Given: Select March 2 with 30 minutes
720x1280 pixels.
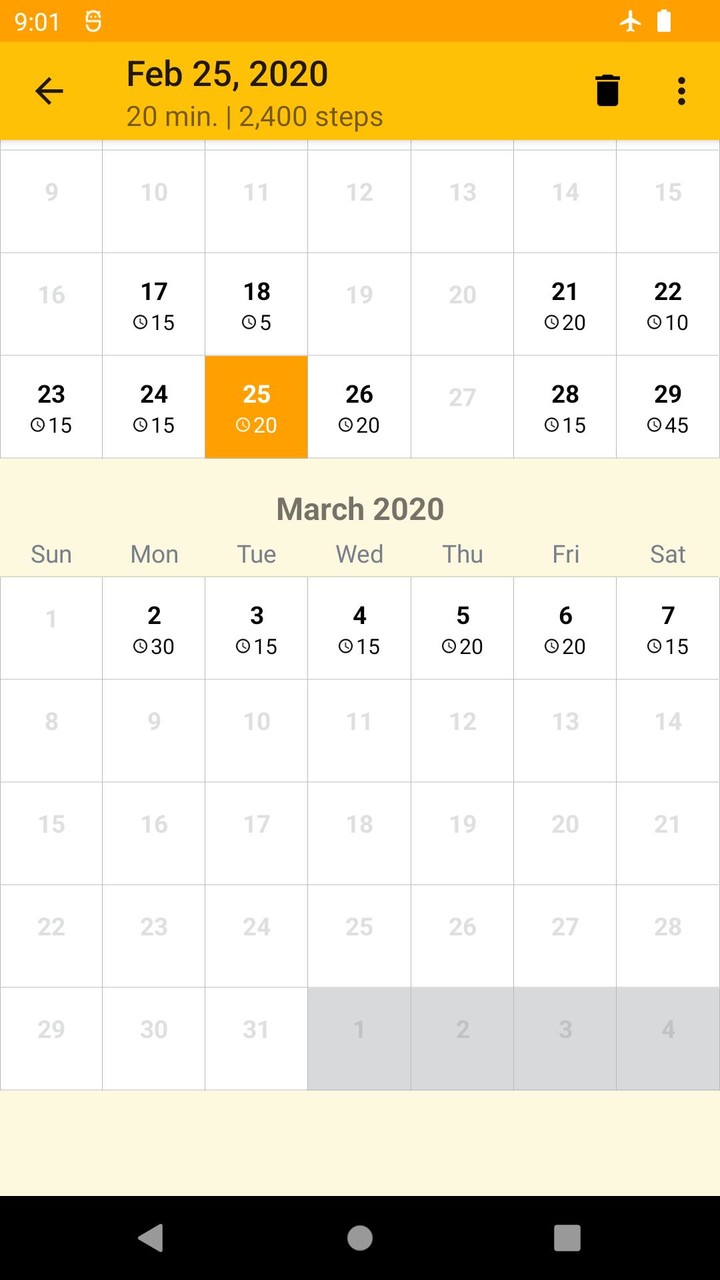Looking at the screenshot, I should point(154,628).
